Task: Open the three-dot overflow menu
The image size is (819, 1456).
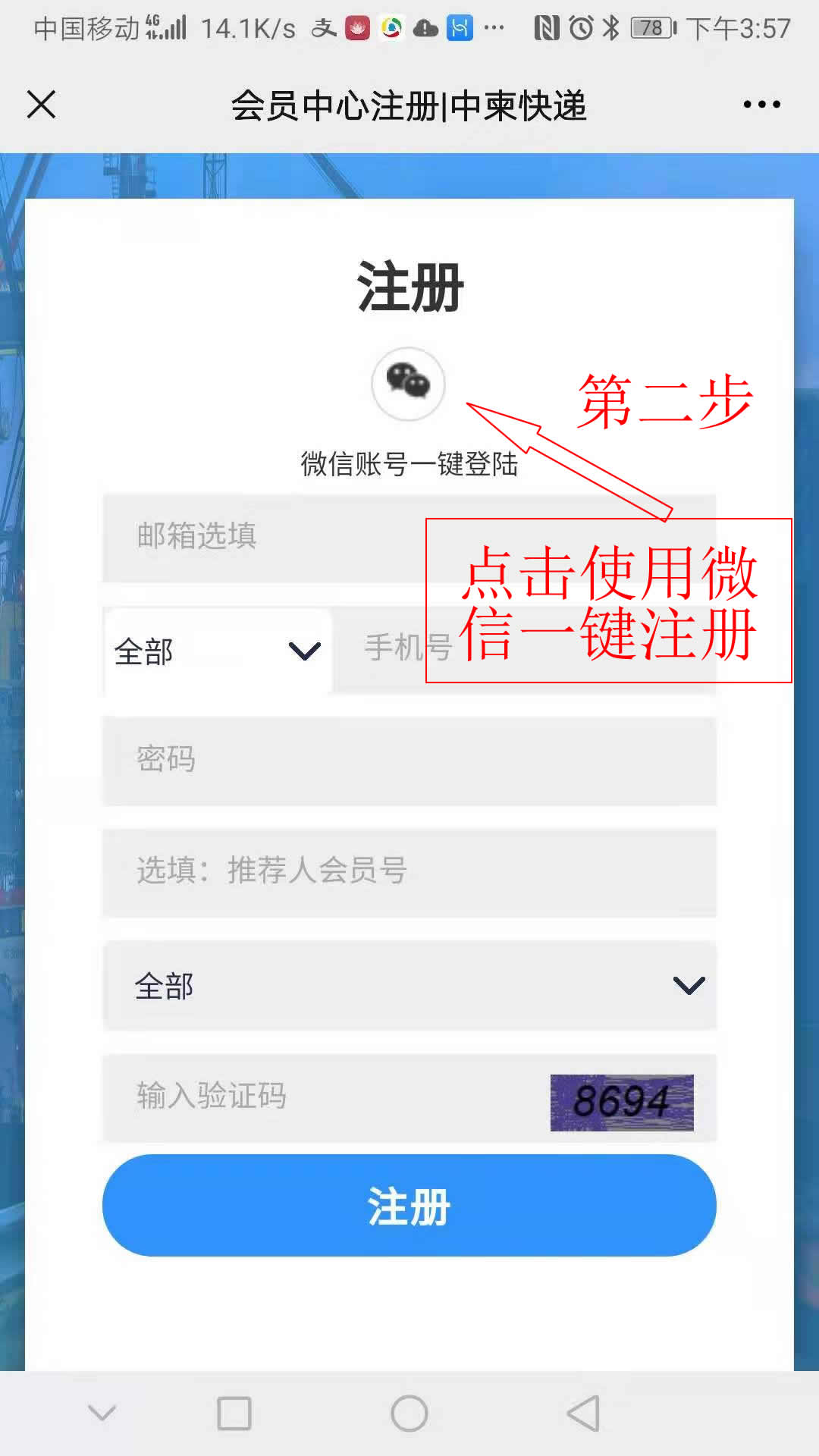Action: (761, 105)
